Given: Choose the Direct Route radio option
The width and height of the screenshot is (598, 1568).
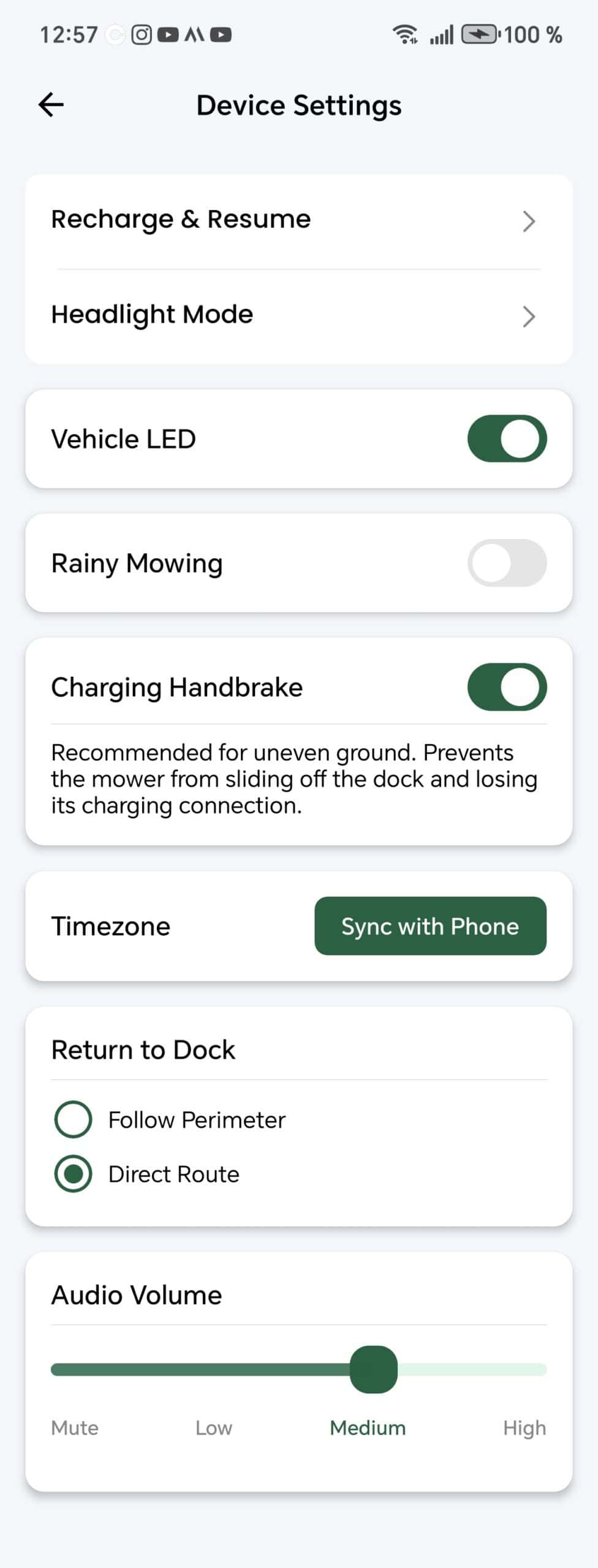Looking at the screenshot, I should coord(74,1174).
